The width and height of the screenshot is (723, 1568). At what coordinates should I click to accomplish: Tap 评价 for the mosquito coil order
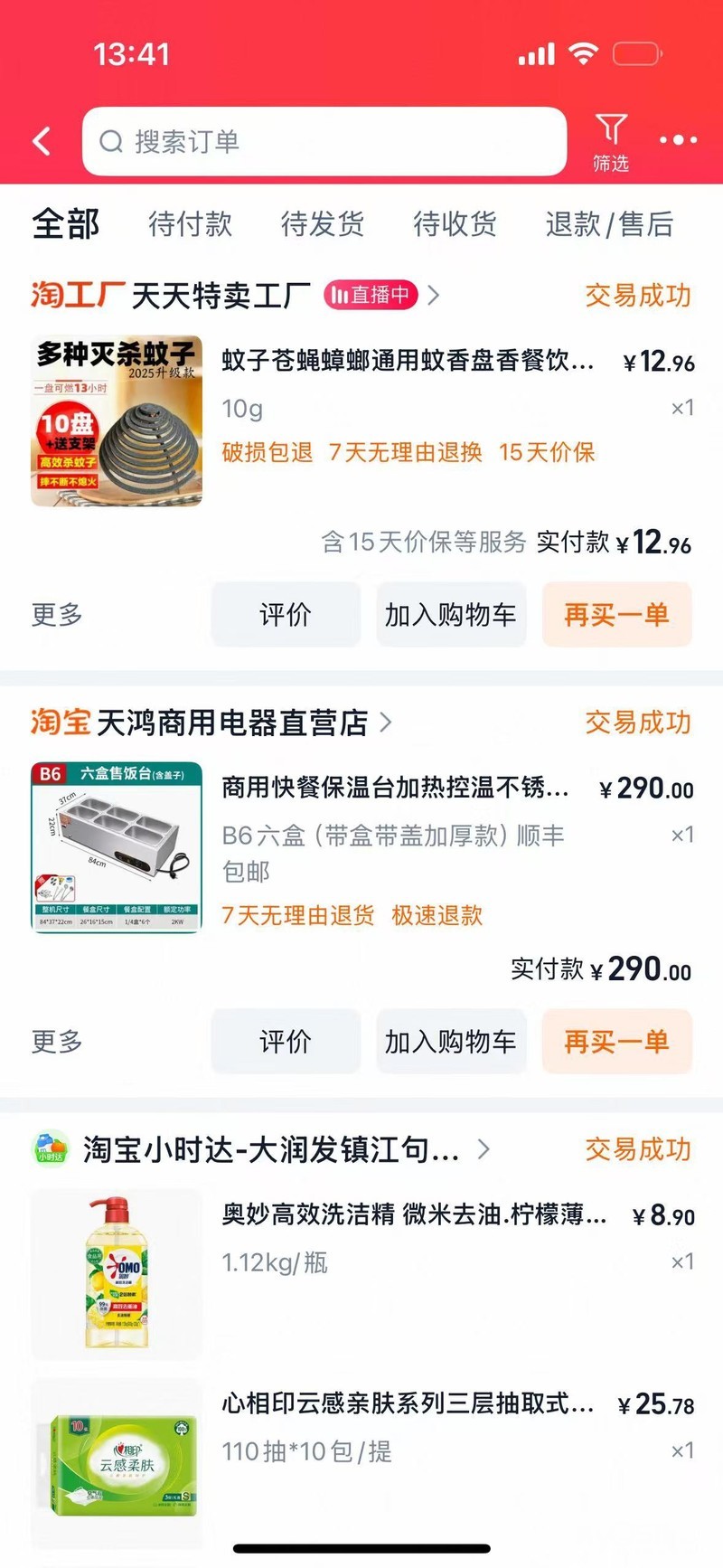pos(286,615)
